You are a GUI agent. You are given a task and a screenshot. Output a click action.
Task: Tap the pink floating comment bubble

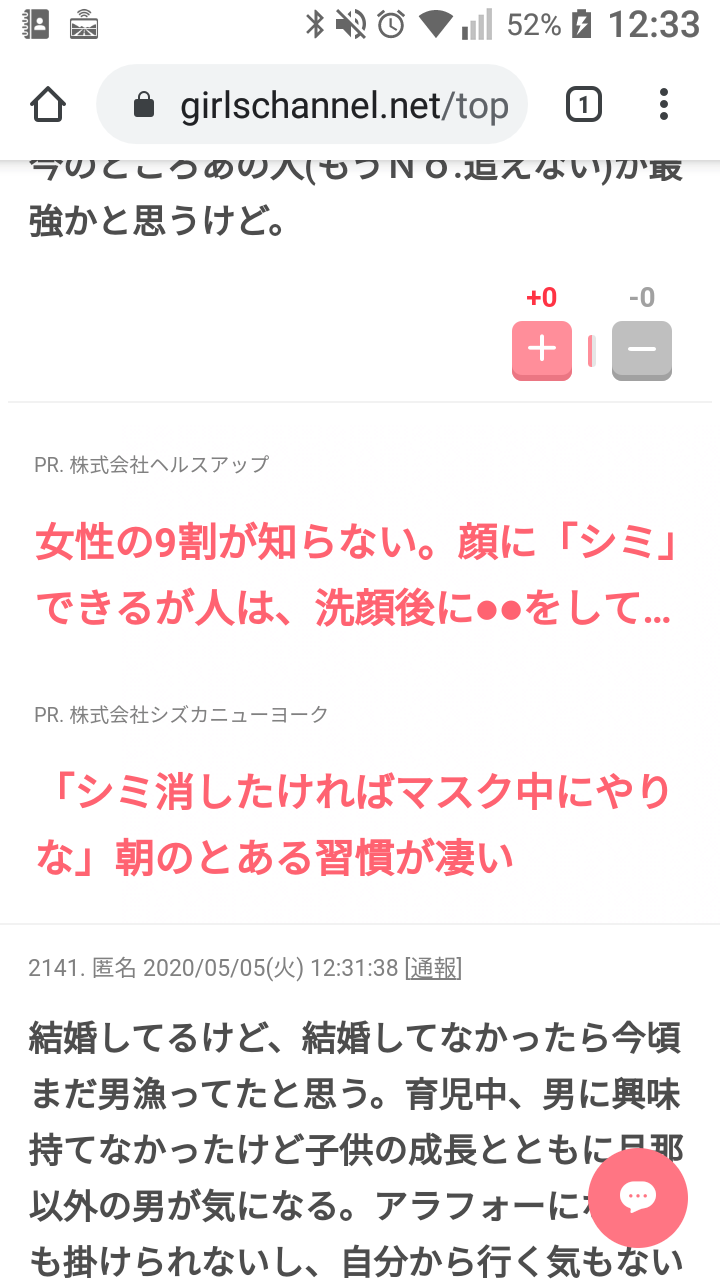(638, 1197)
